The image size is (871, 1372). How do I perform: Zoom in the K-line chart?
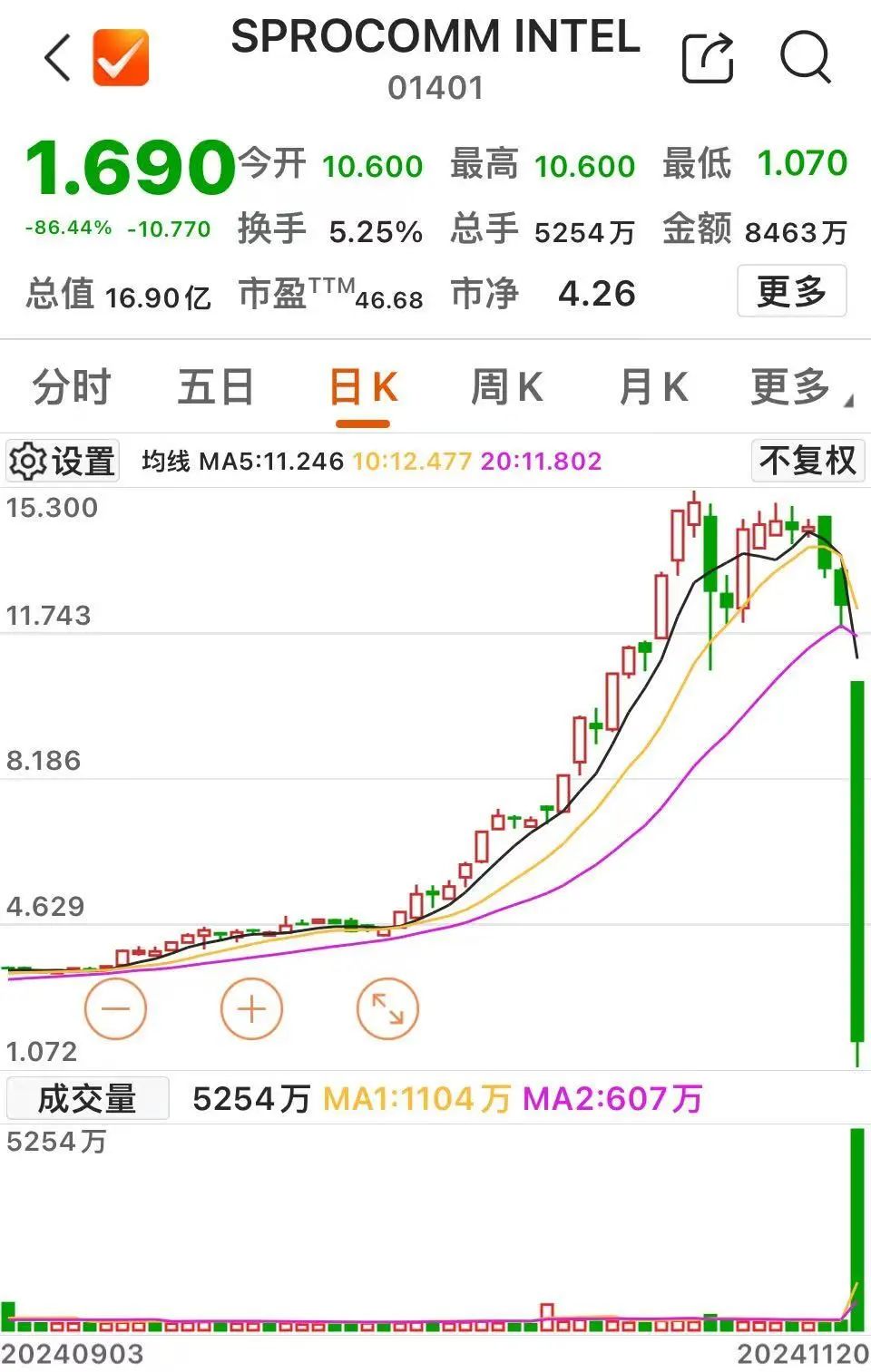point(251,1008)
